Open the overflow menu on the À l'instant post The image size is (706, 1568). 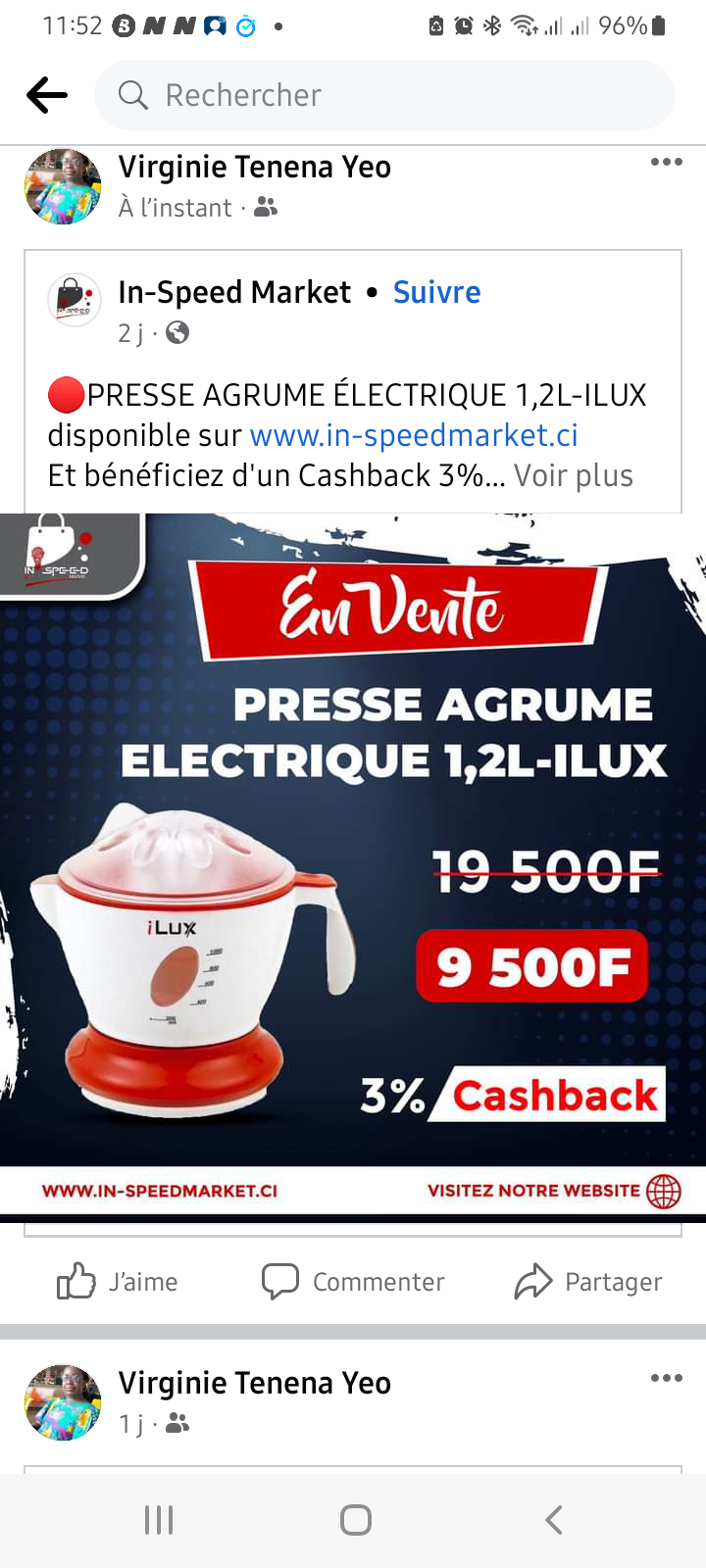pyautogui.click(x=666, y=162)
